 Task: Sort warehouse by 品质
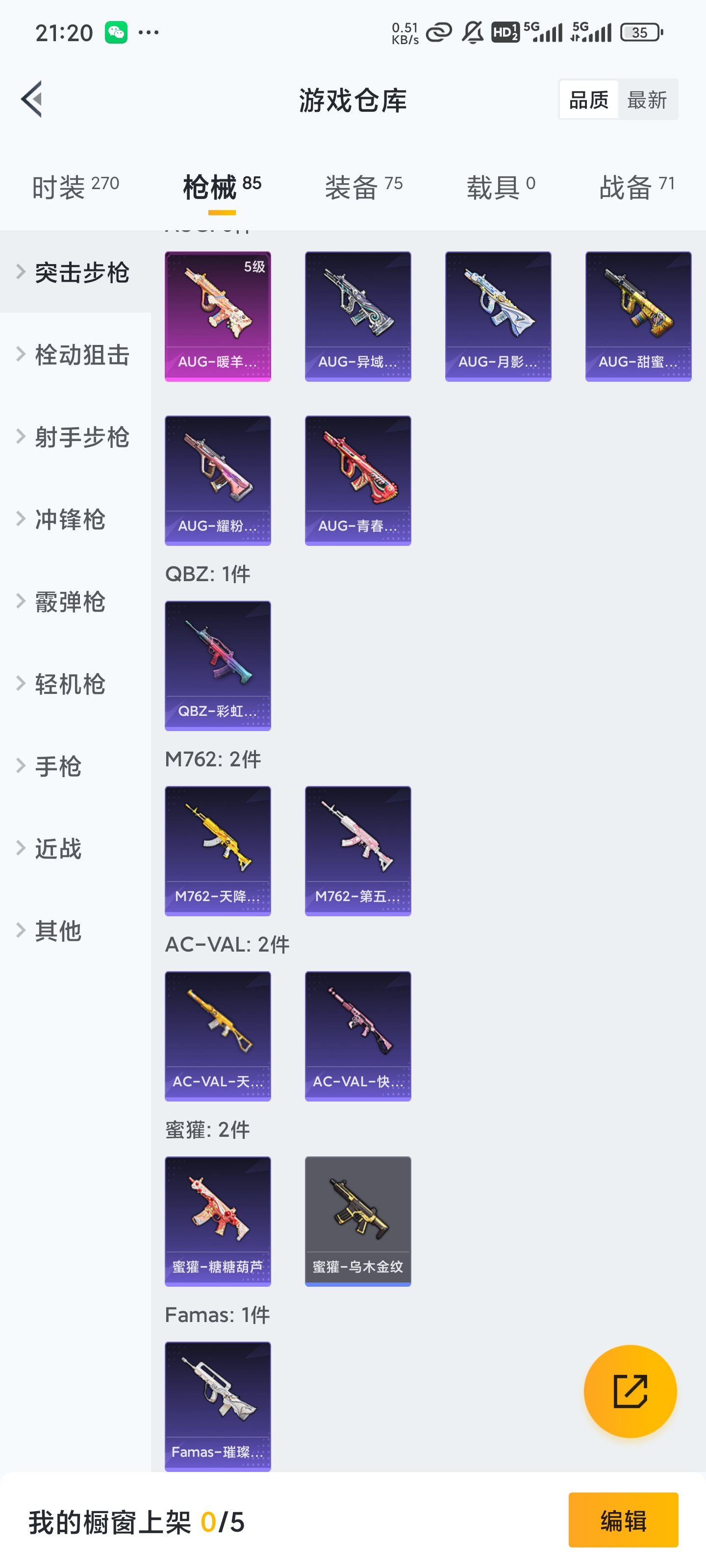(x=588, y=99)
